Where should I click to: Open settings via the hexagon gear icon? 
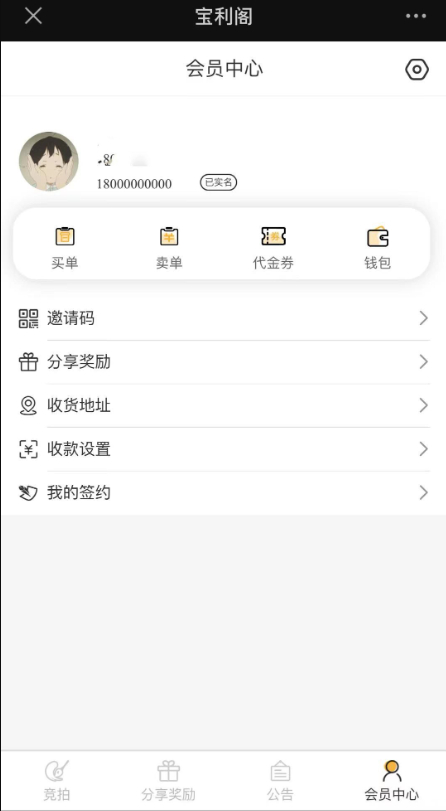(x=417, y=69)
